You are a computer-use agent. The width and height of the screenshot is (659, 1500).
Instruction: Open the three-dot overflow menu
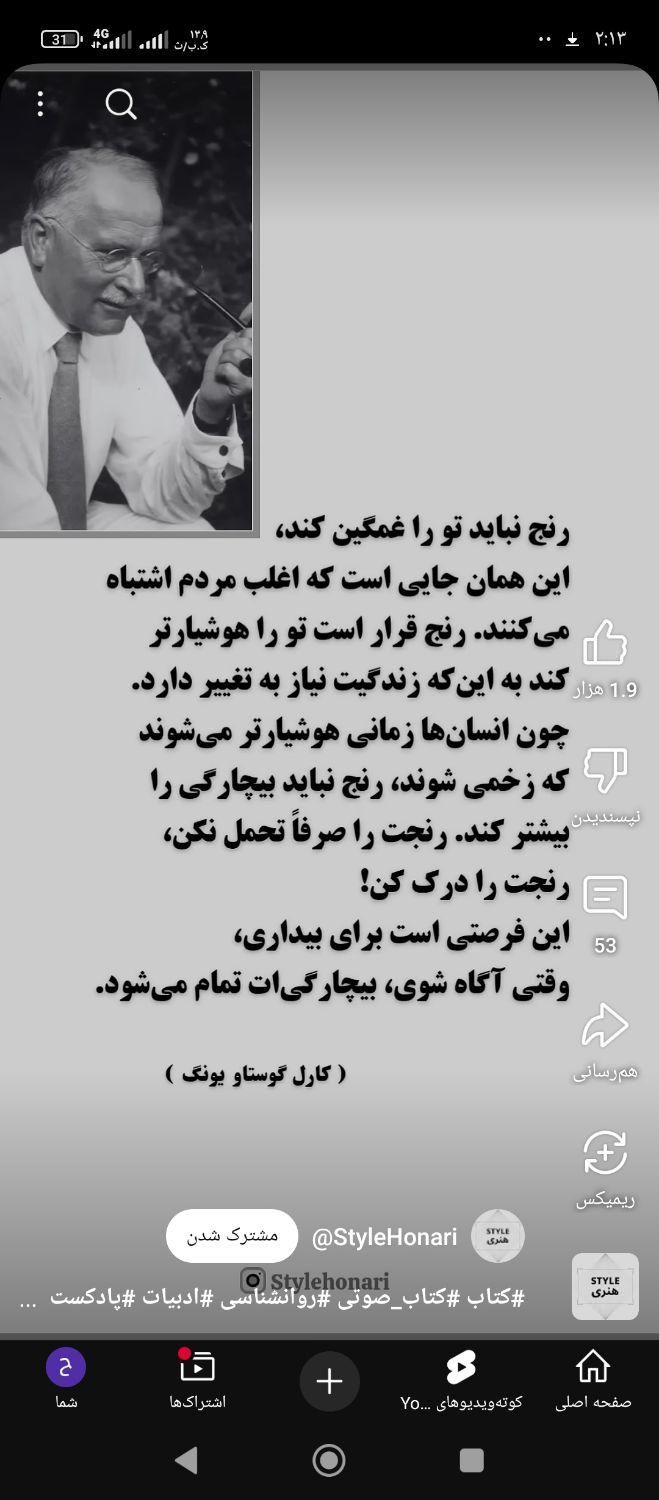40,104
